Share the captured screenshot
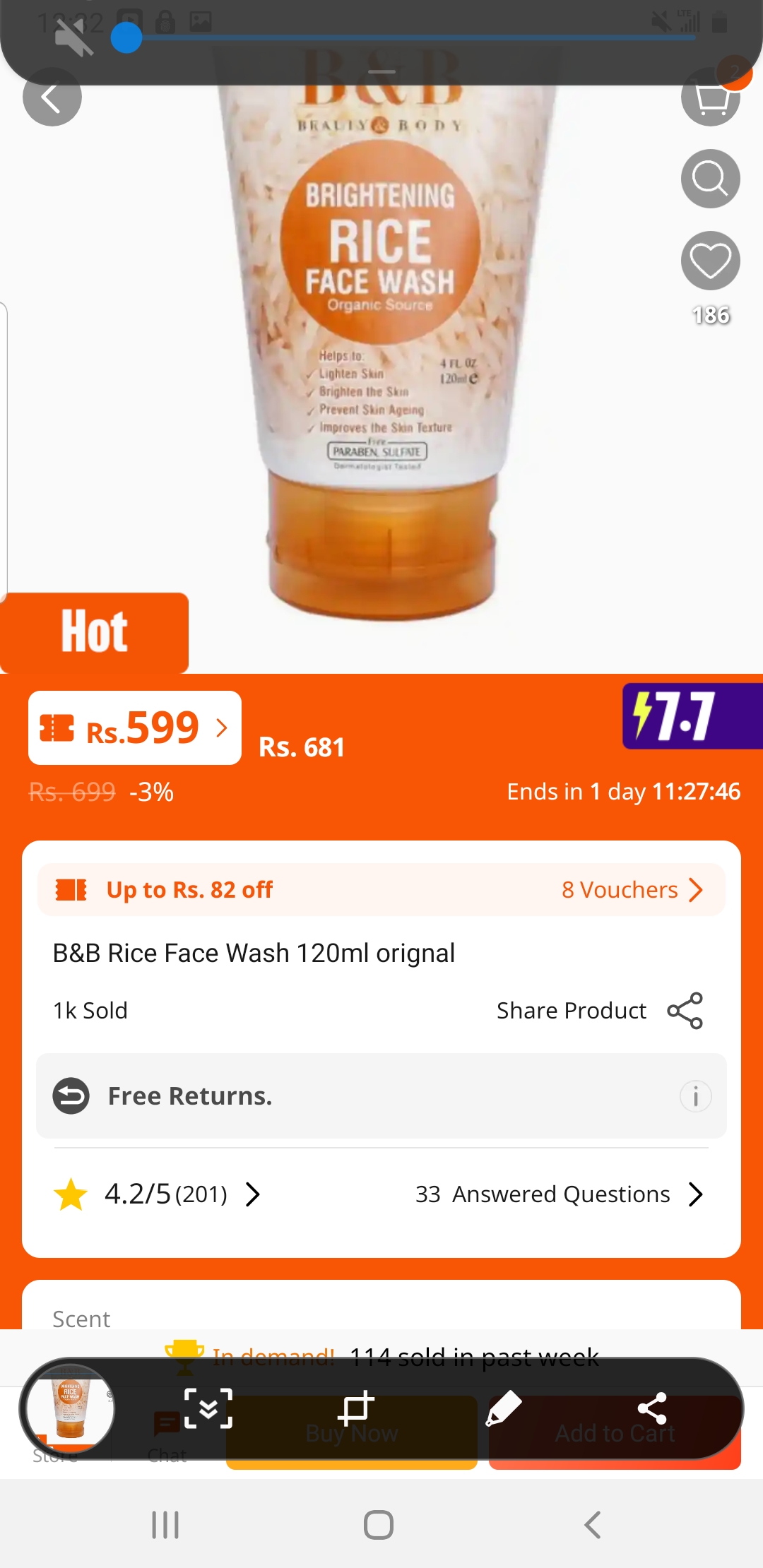Image resolution: width=763 pixels, height=1568 pixels. [651, 1408]
